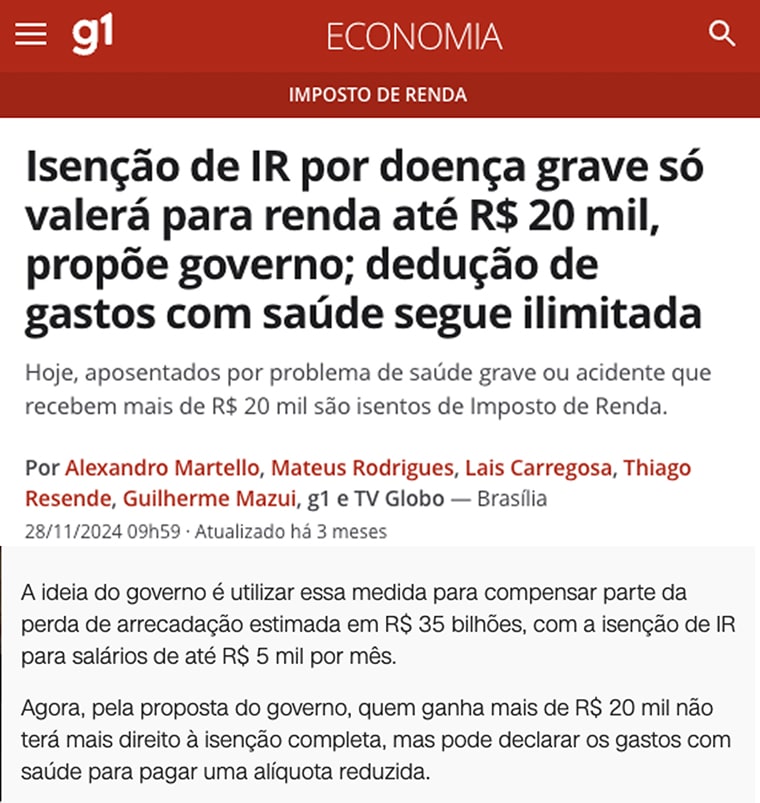Screen dimensions: 760x803
Task: Open the hamburger menu
Action: [31, 35]
